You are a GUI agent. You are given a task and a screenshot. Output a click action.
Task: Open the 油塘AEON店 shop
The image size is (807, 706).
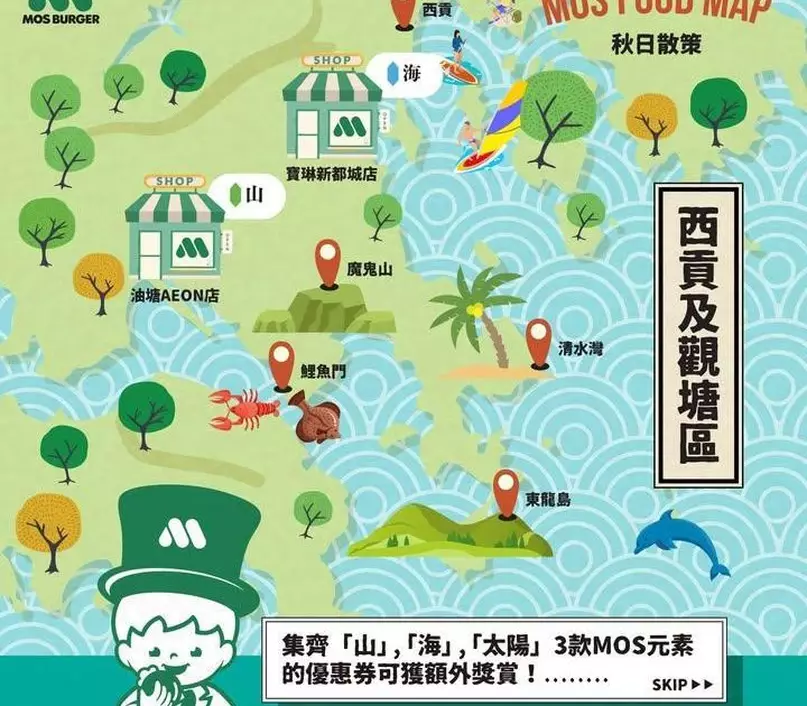coord(174,230)
